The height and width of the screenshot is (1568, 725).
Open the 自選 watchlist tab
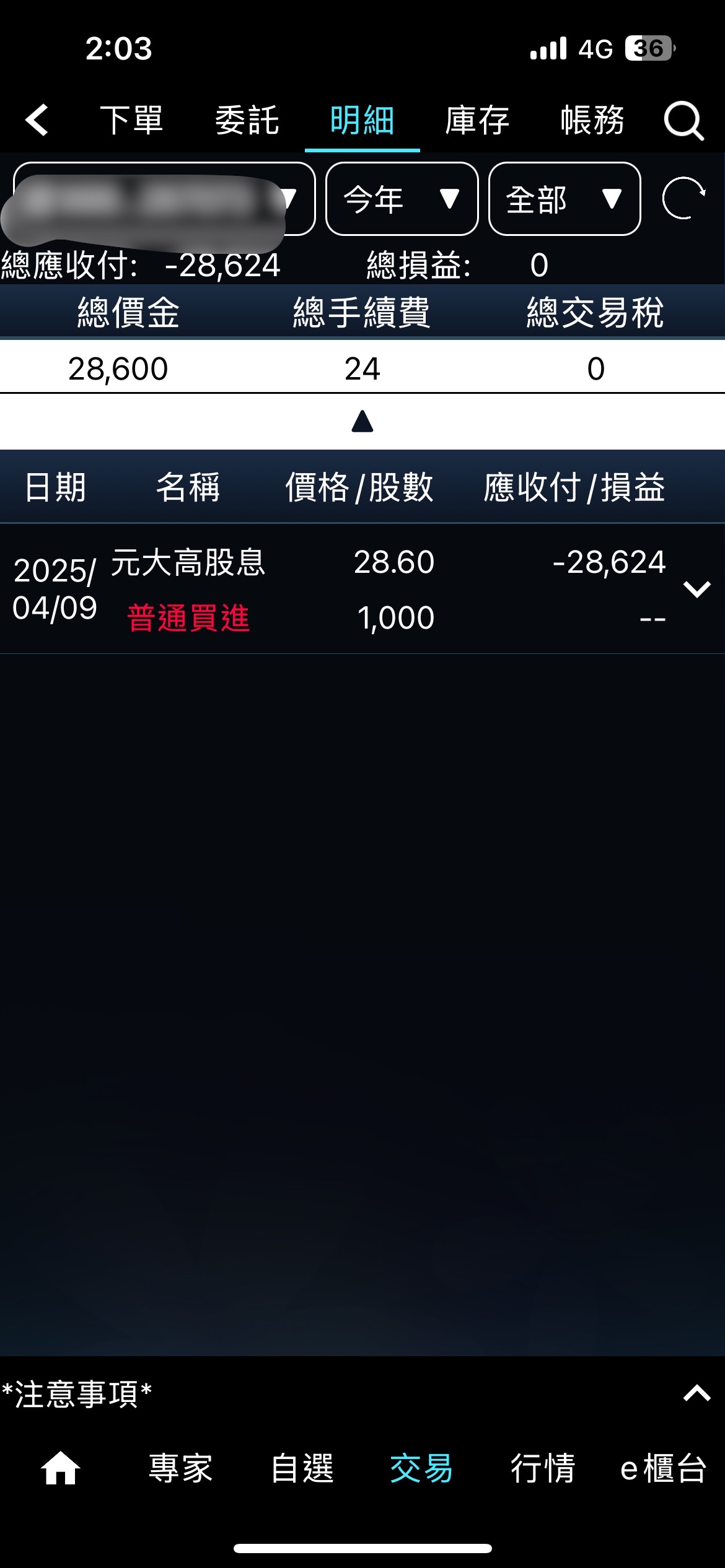pyautogui.click(x=302, y=1468)
